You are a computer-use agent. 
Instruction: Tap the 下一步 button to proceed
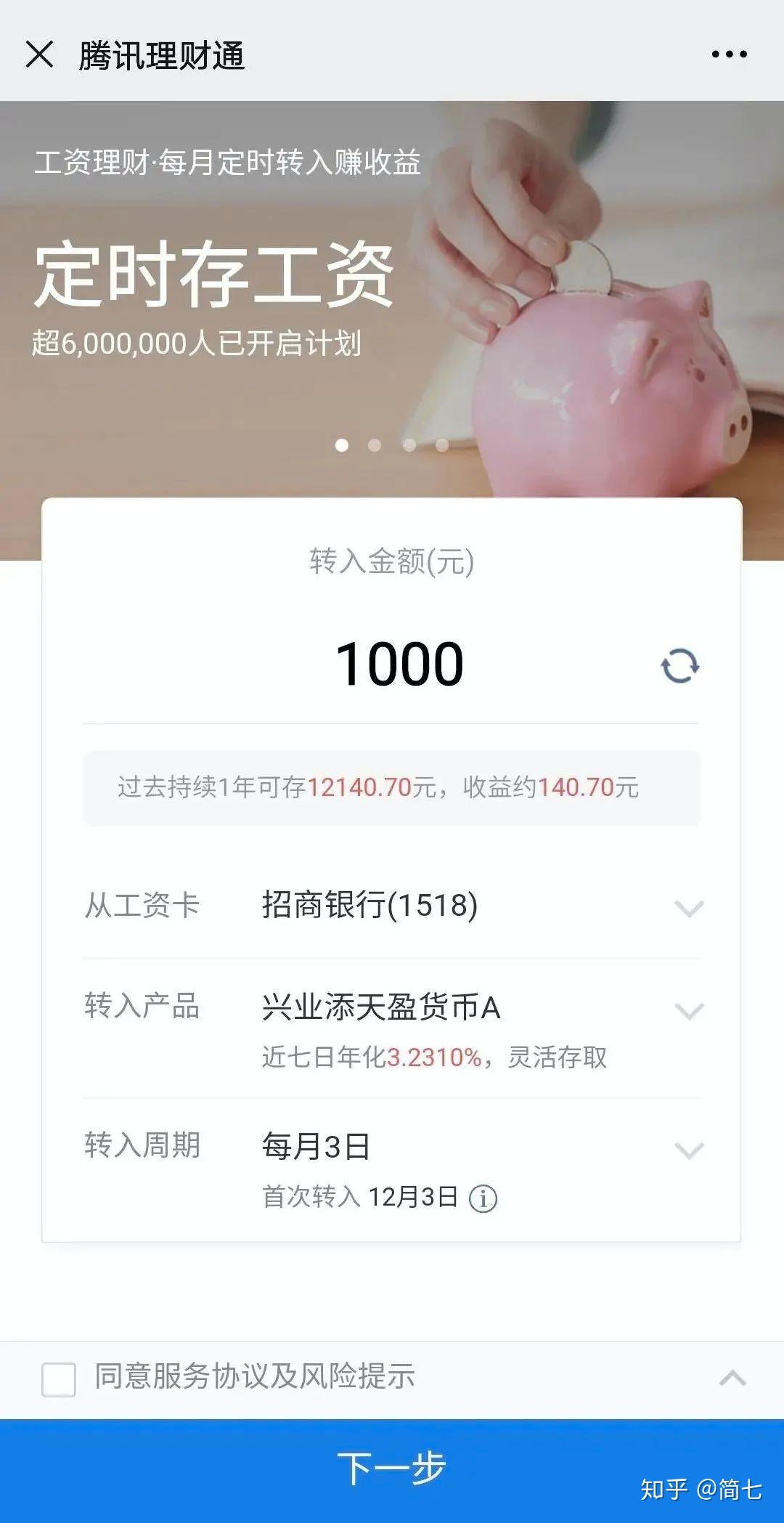tap(392, 1466)
